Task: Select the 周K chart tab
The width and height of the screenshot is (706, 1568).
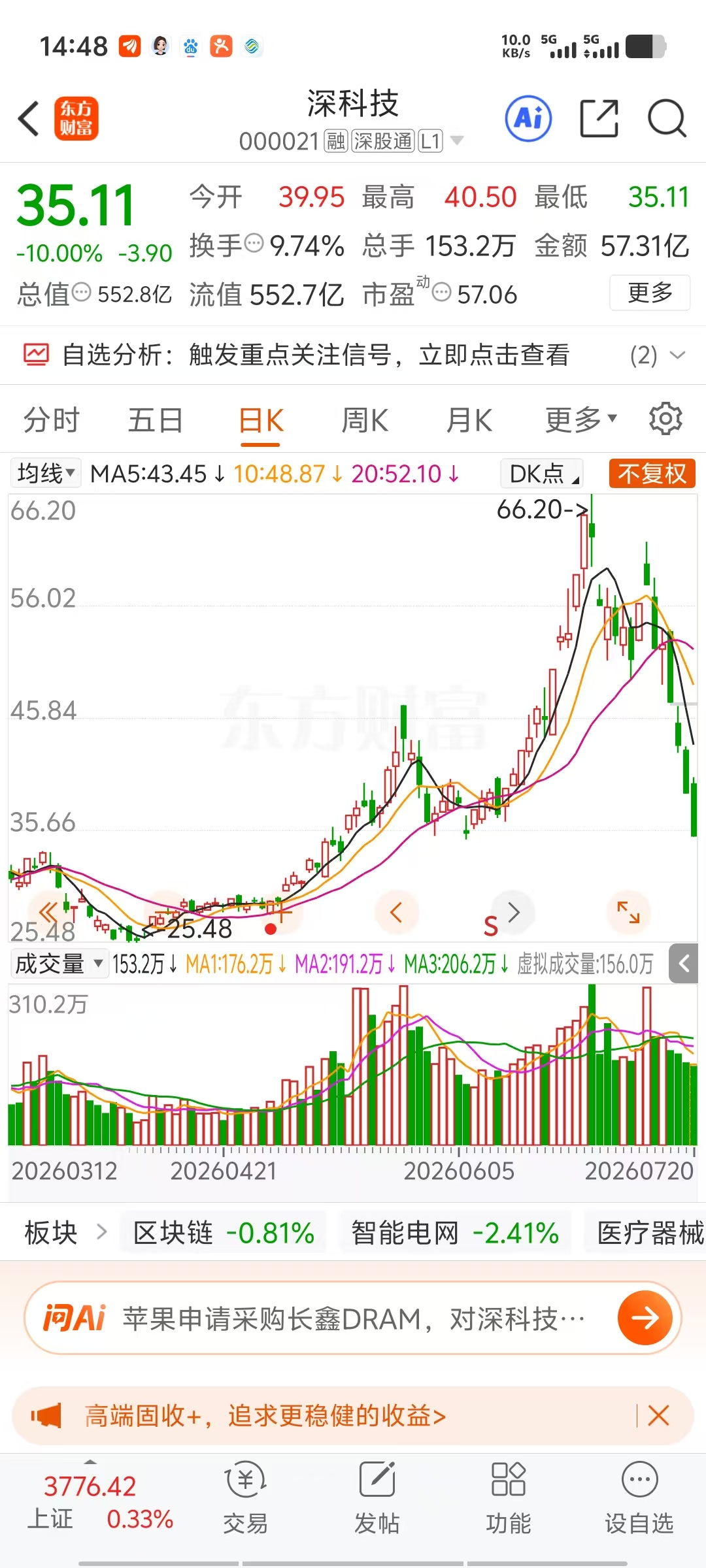Action: [365, 420]
